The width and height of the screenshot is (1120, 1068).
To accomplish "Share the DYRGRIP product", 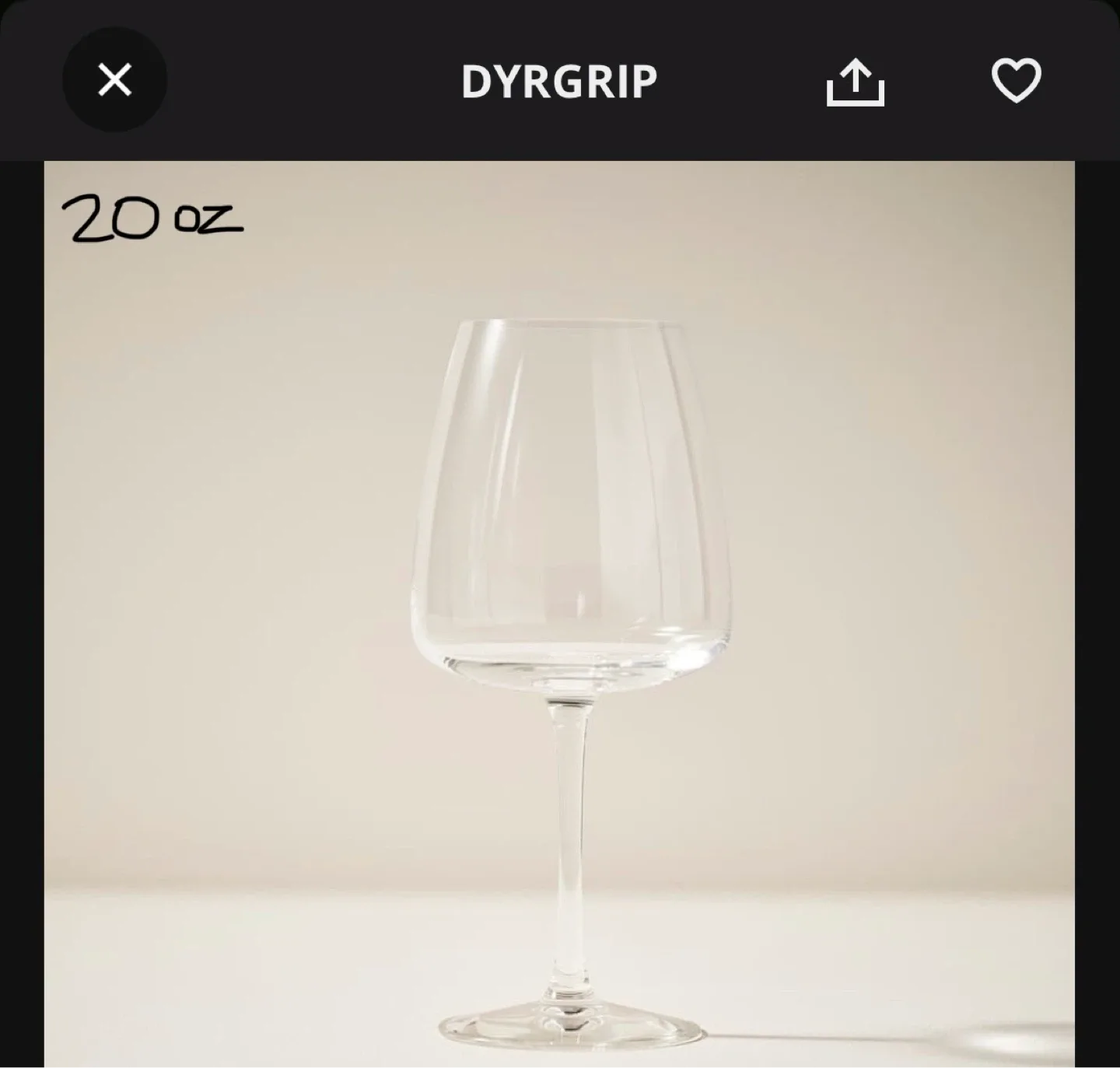I will [x=855, y=82].
